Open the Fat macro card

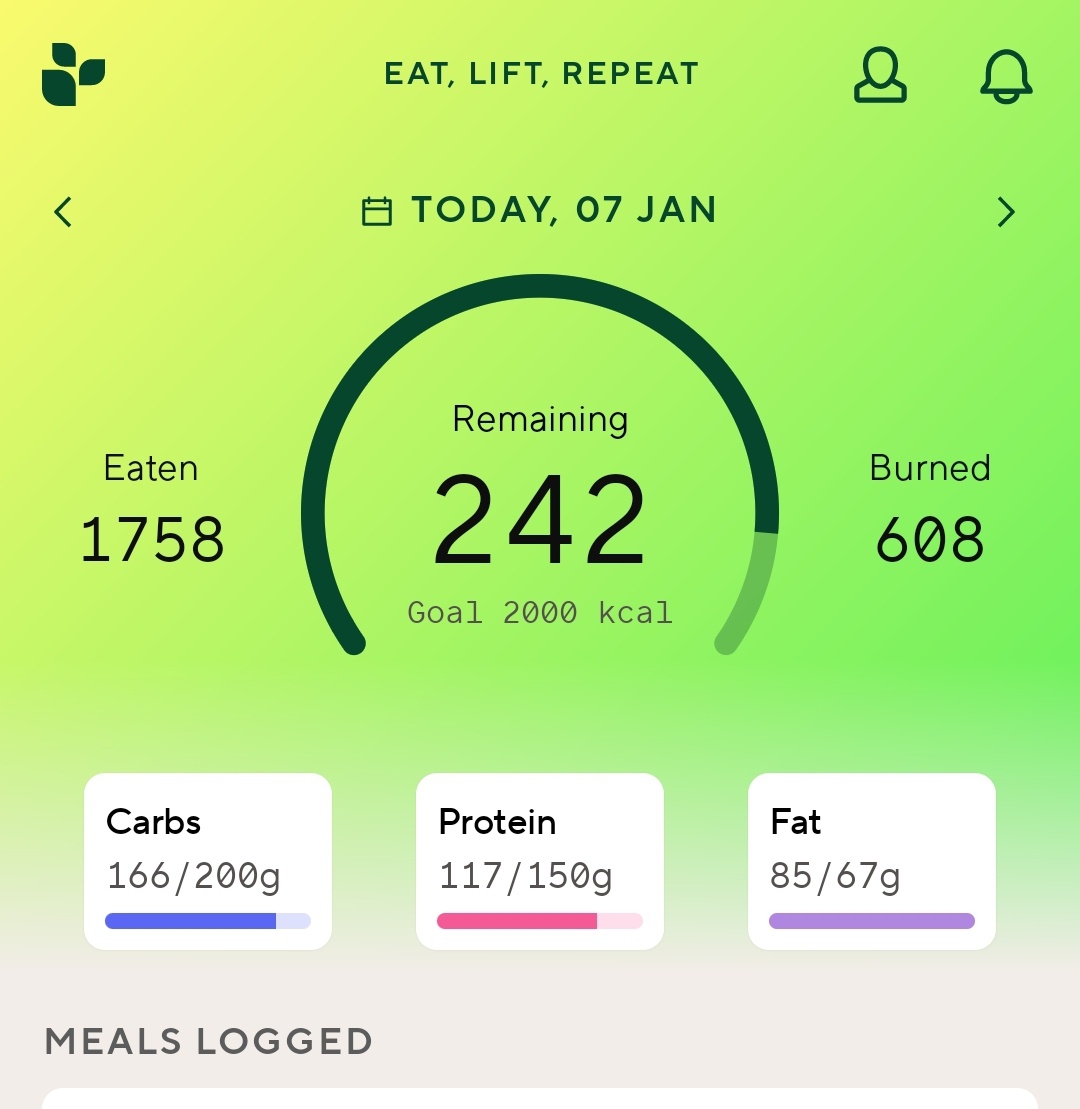(x=872, y=861)
